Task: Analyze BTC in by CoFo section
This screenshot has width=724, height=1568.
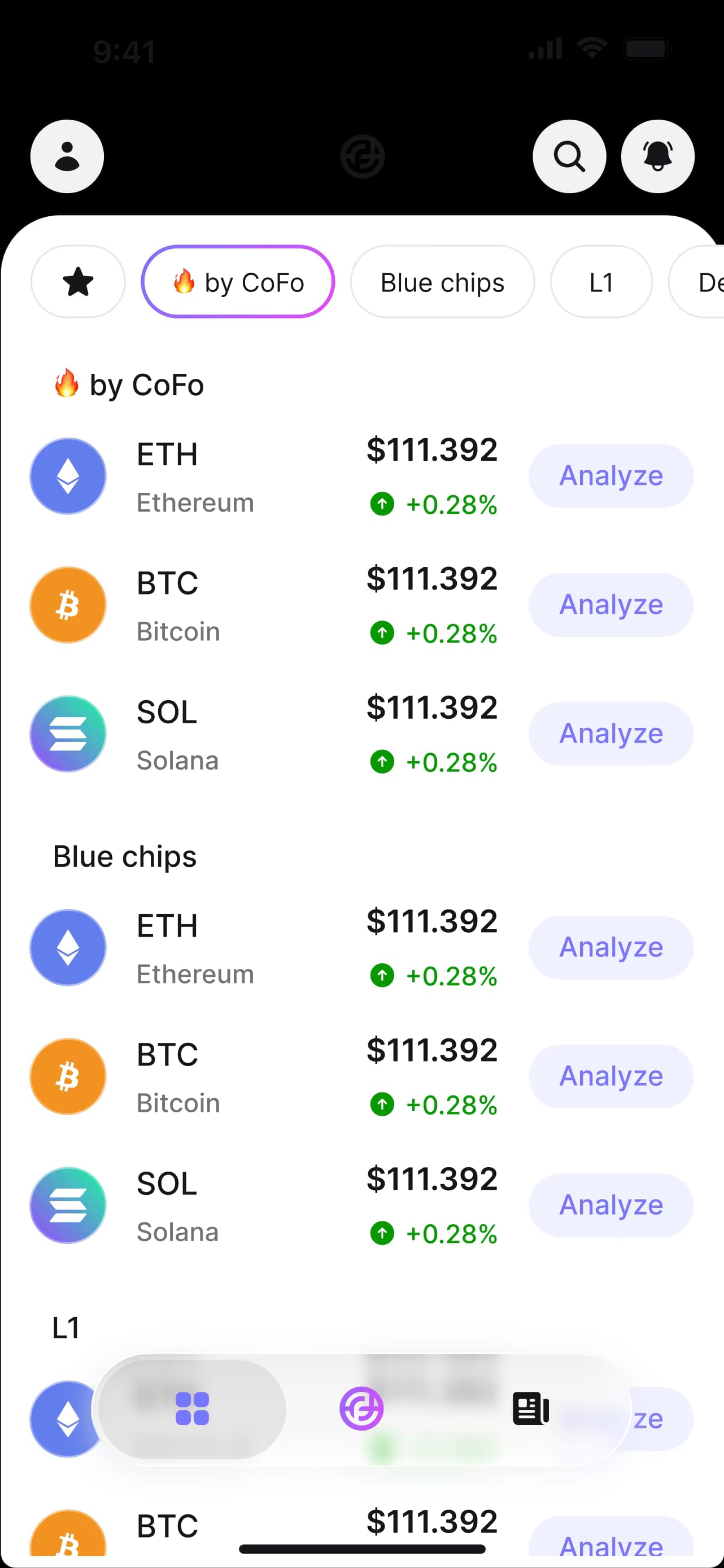Action: [610, 605]
